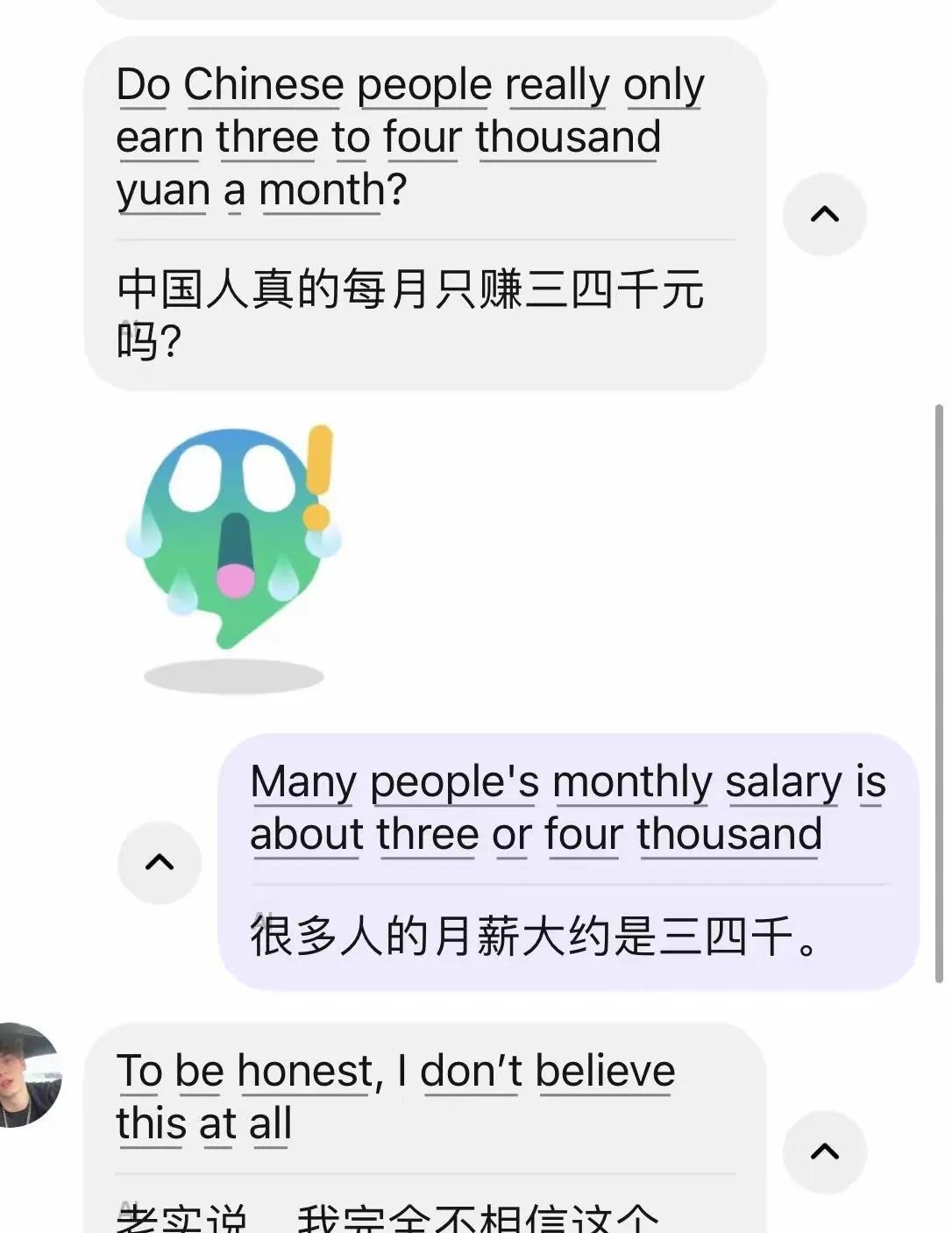
Task: Select the word "Many" in the purple bubble
Action: [302, 780]
